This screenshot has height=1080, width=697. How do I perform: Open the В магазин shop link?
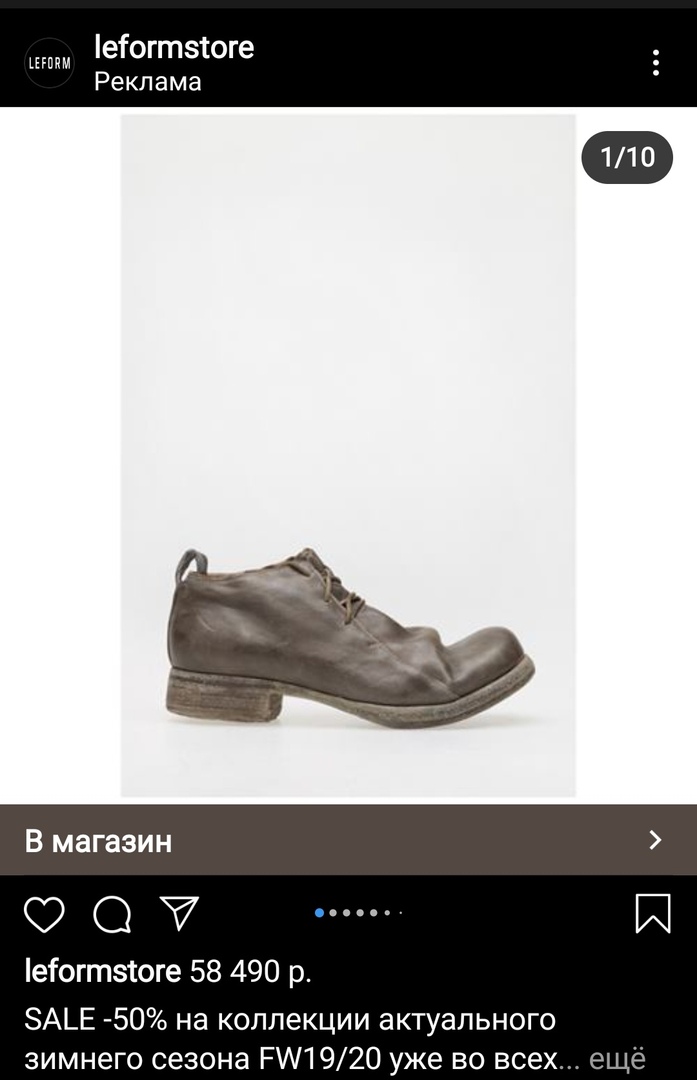348,840
